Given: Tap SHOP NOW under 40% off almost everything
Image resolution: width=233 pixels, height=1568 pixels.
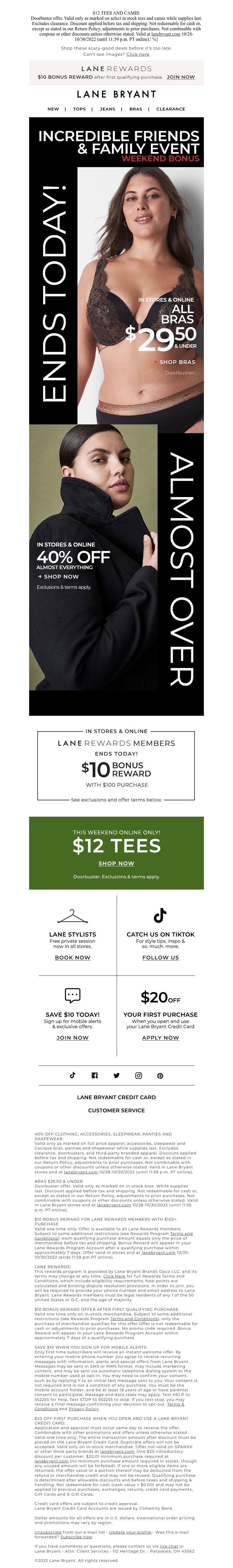Looking at the screenshot, I should pos(61,576).
